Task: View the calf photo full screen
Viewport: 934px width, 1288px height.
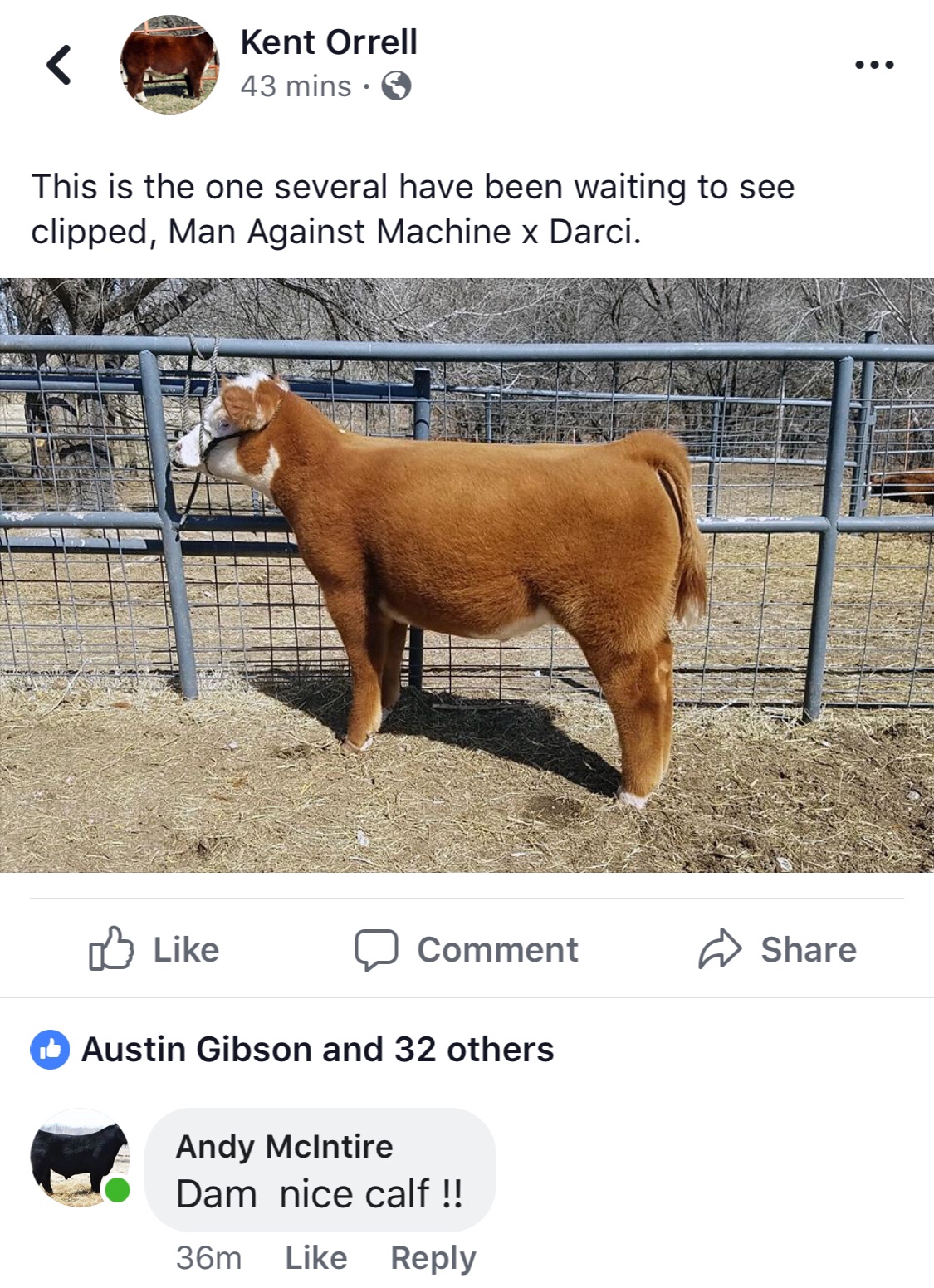Action: click(x=467, y=575)
